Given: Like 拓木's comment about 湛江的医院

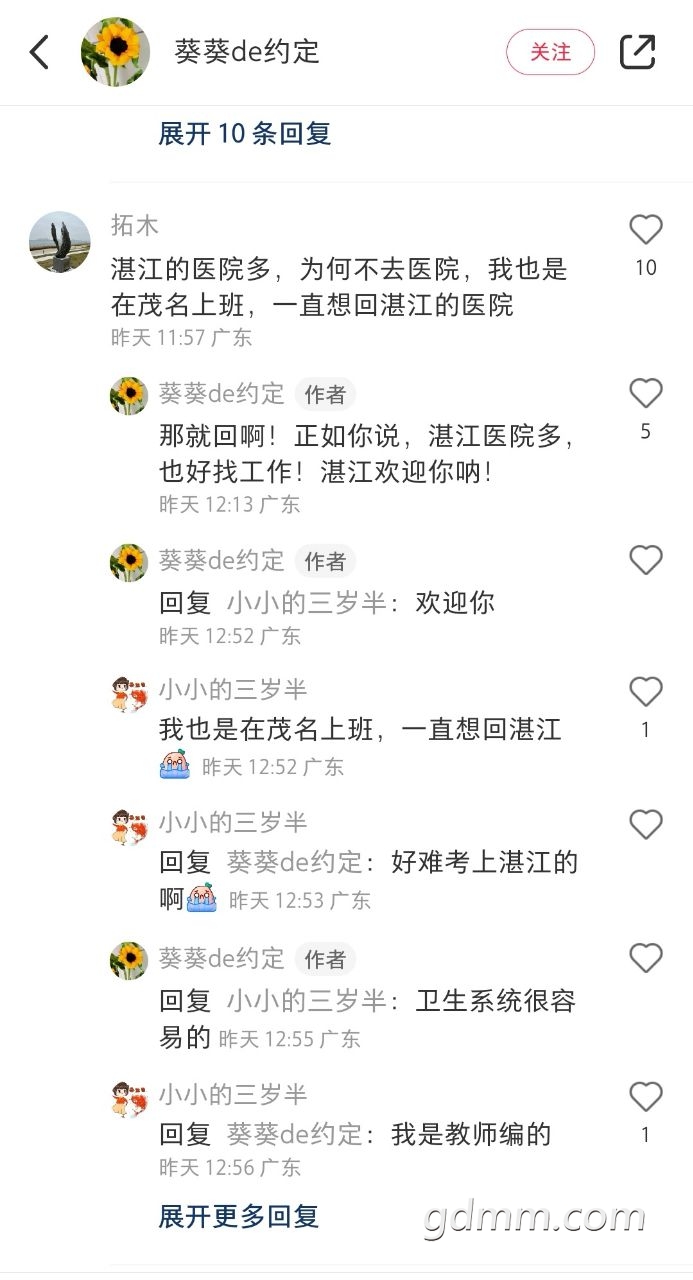Looking at the screenshot, I should point(646,231).
